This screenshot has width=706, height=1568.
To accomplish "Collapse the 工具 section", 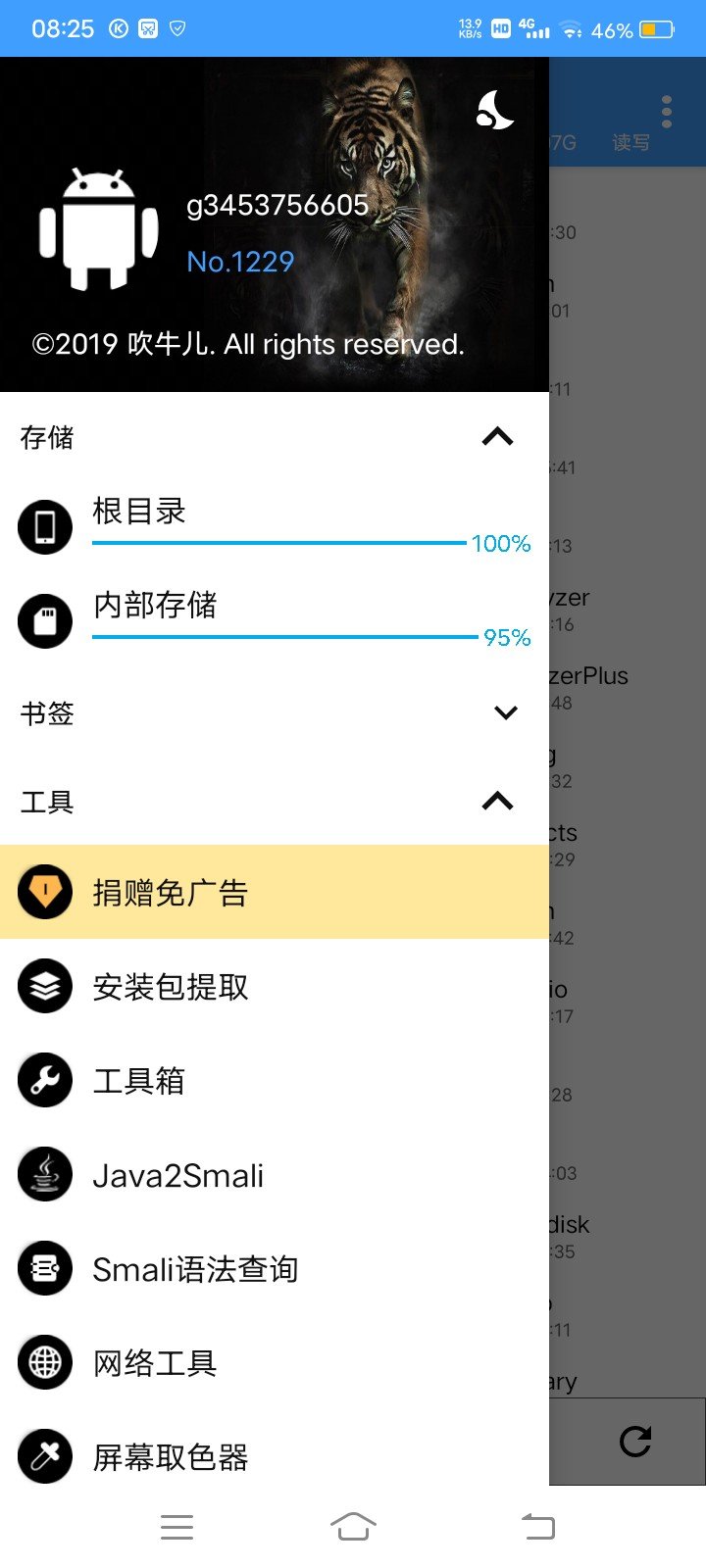I will [498, 802].
